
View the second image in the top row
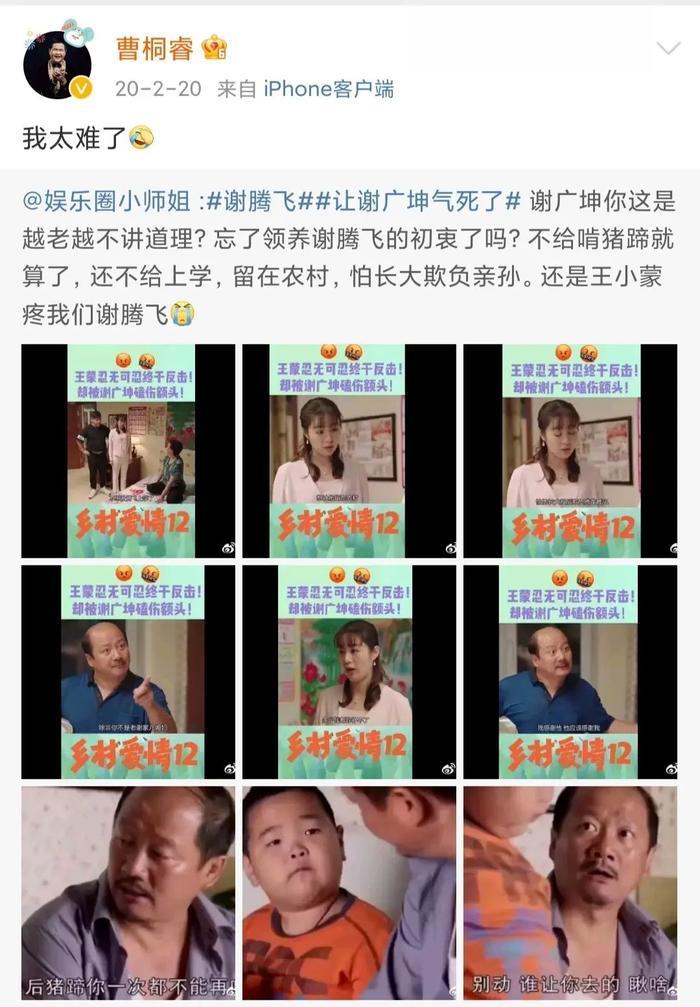coord(349,450)
